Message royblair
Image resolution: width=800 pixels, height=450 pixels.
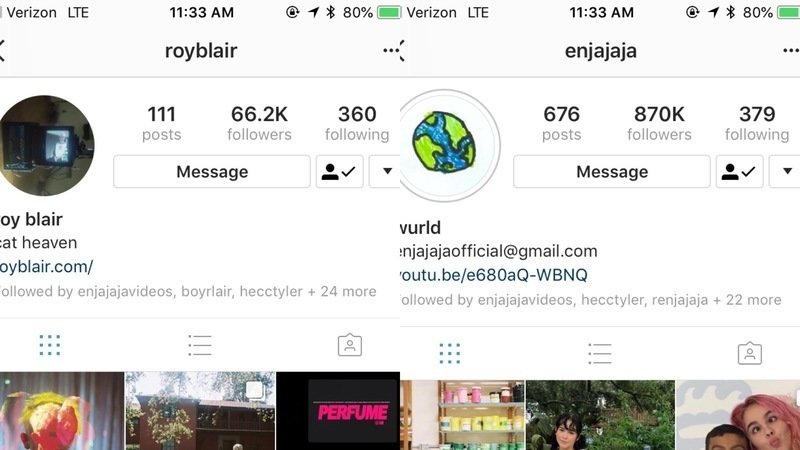[212, 172]
